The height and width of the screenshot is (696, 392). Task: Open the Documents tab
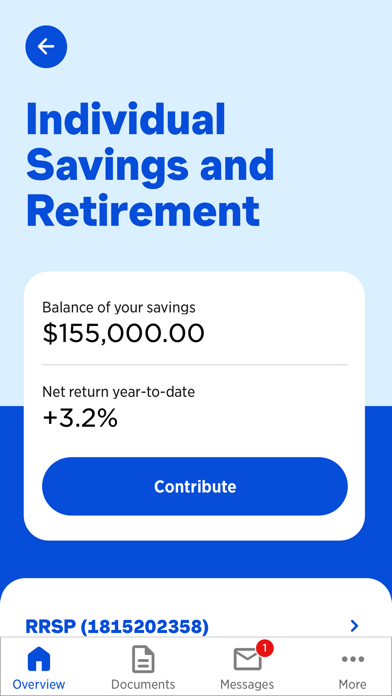point(143,667)
